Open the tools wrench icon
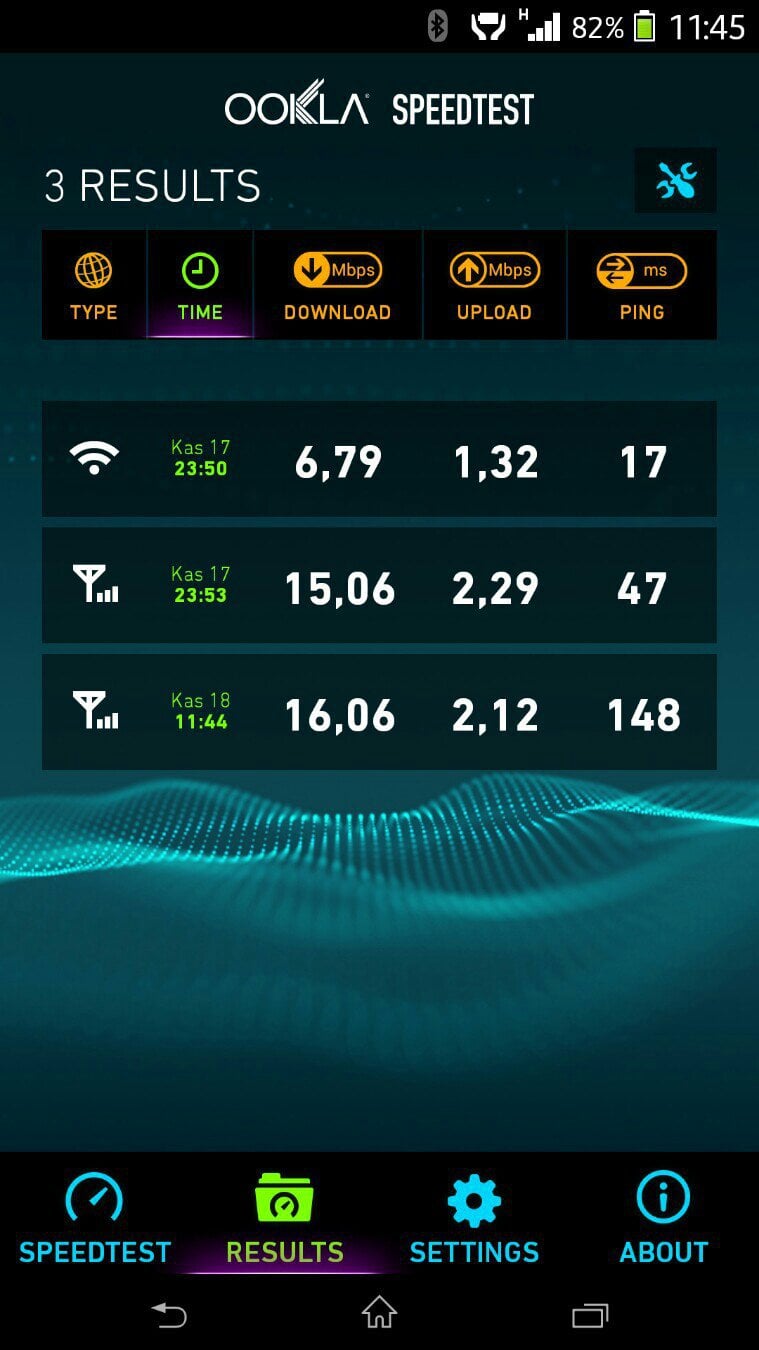Screen dimensions: 759x1350 (x=676, y=181)
